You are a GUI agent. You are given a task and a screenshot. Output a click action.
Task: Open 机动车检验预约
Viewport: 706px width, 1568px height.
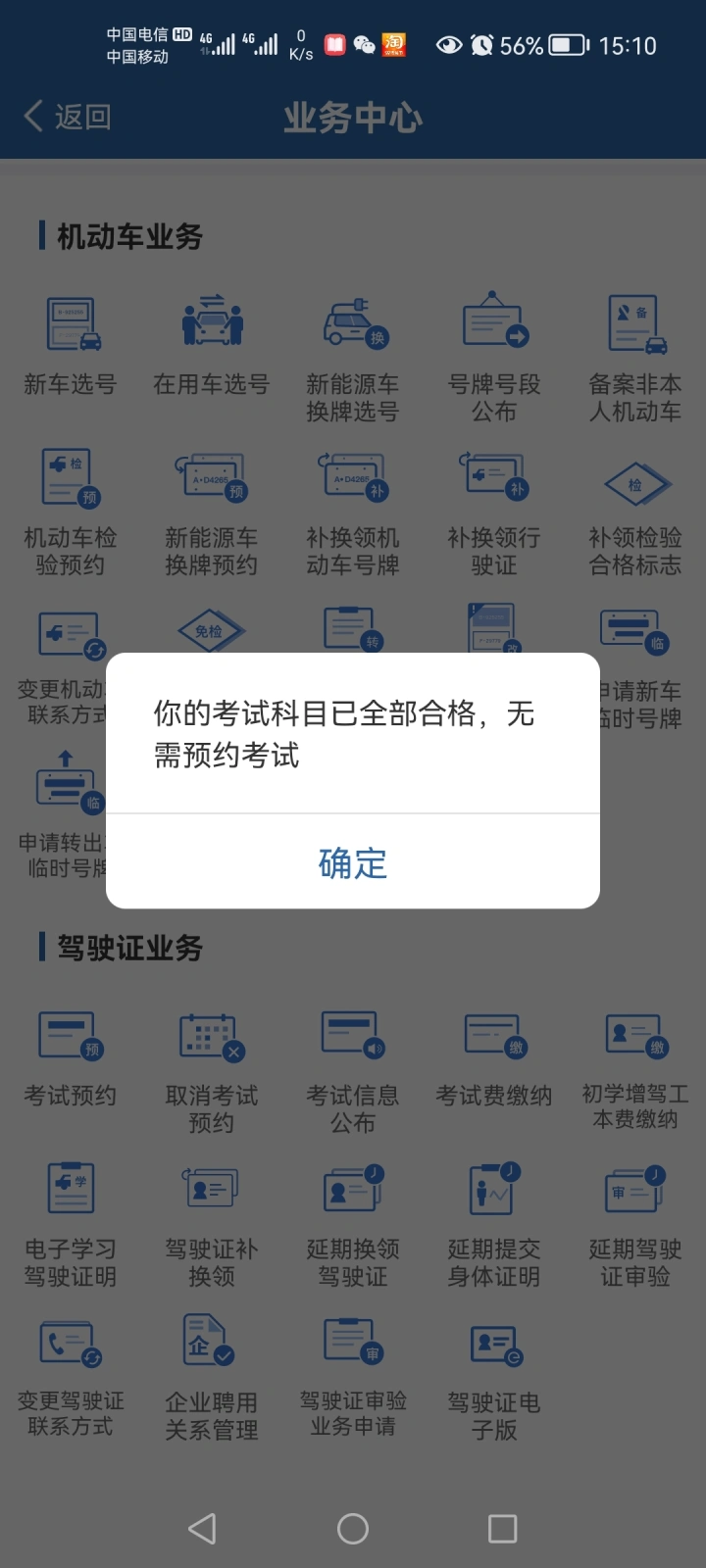[x=71, y=513]
